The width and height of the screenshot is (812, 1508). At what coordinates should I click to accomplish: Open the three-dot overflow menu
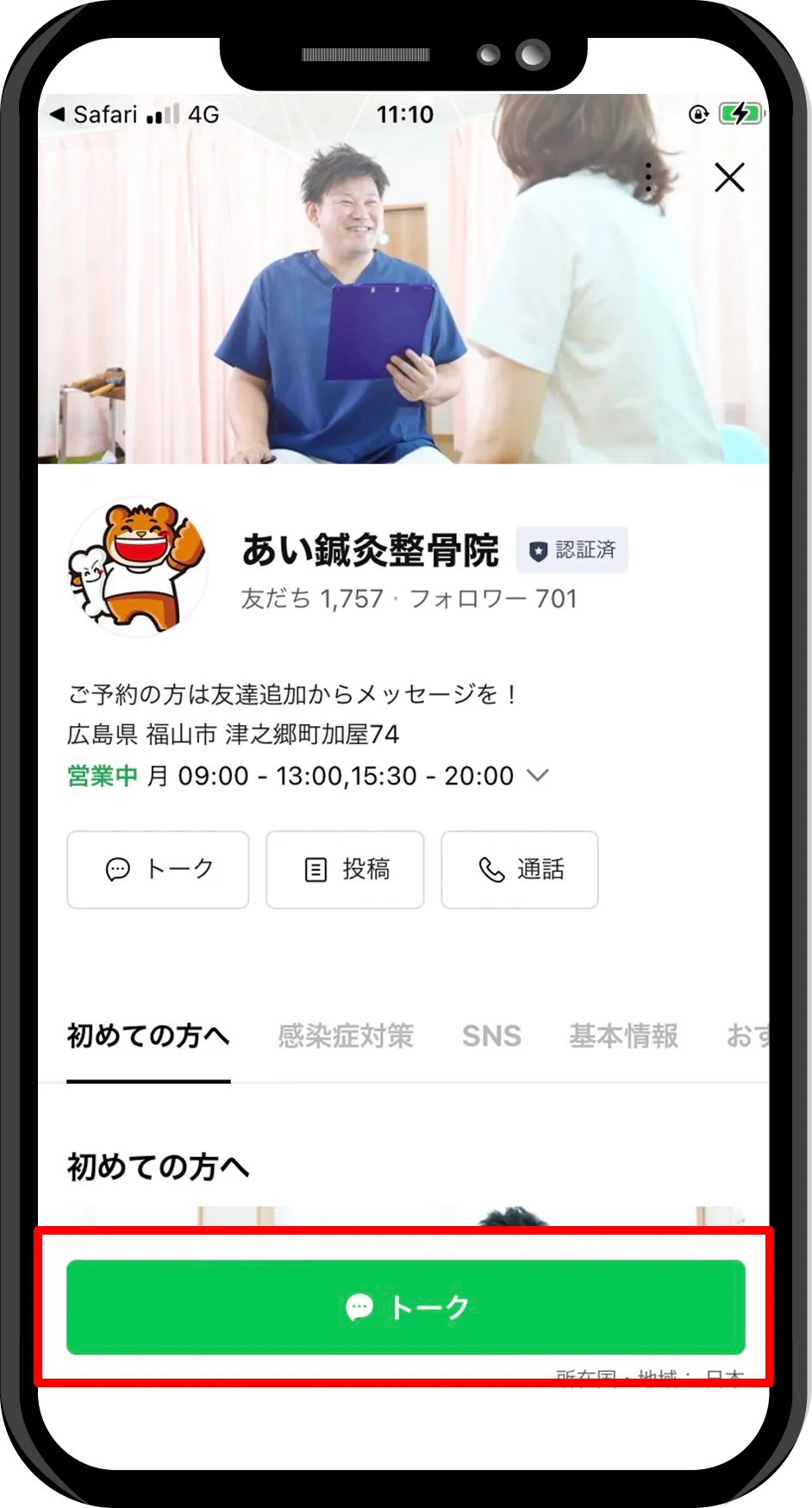tap(648, 177)
